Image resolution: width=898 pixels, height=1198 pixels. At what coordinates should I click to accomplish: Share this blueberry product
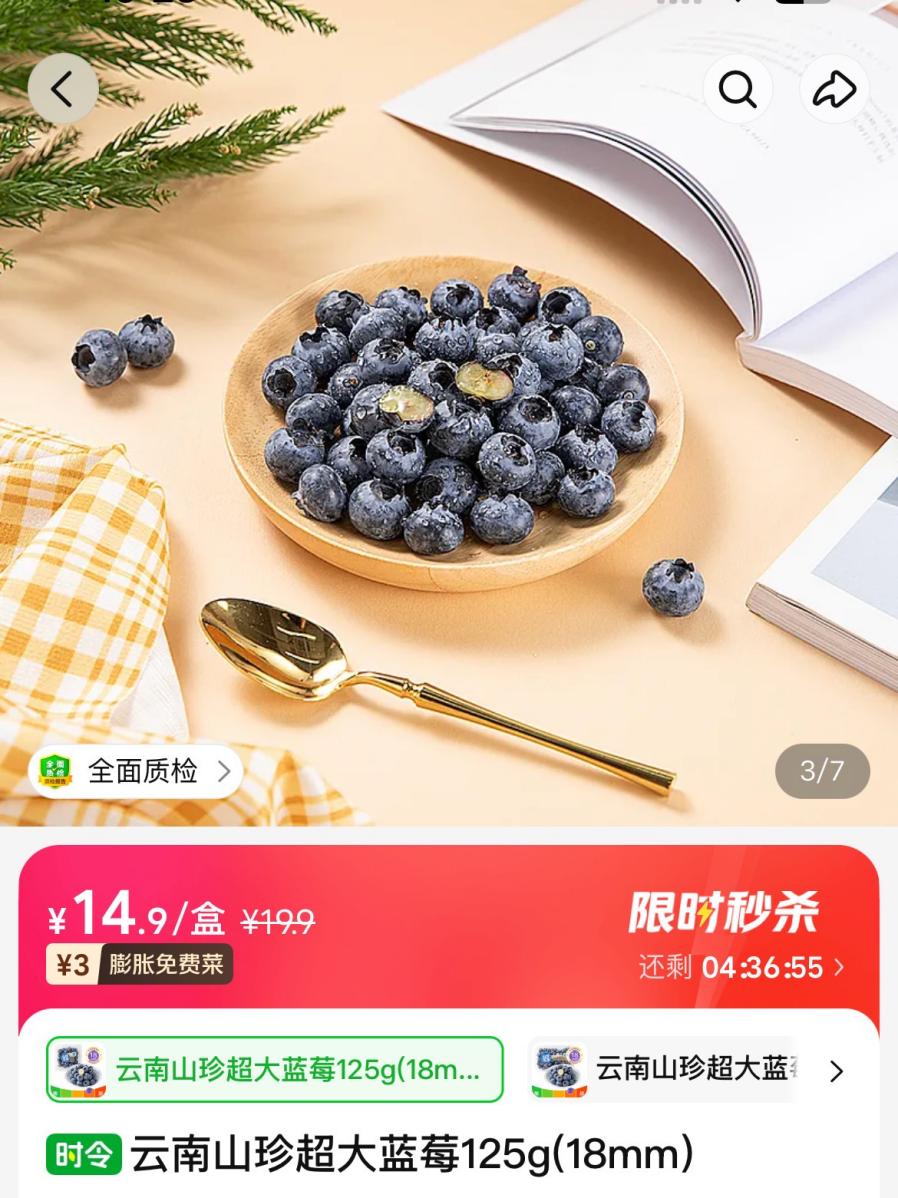click(834, 90)
